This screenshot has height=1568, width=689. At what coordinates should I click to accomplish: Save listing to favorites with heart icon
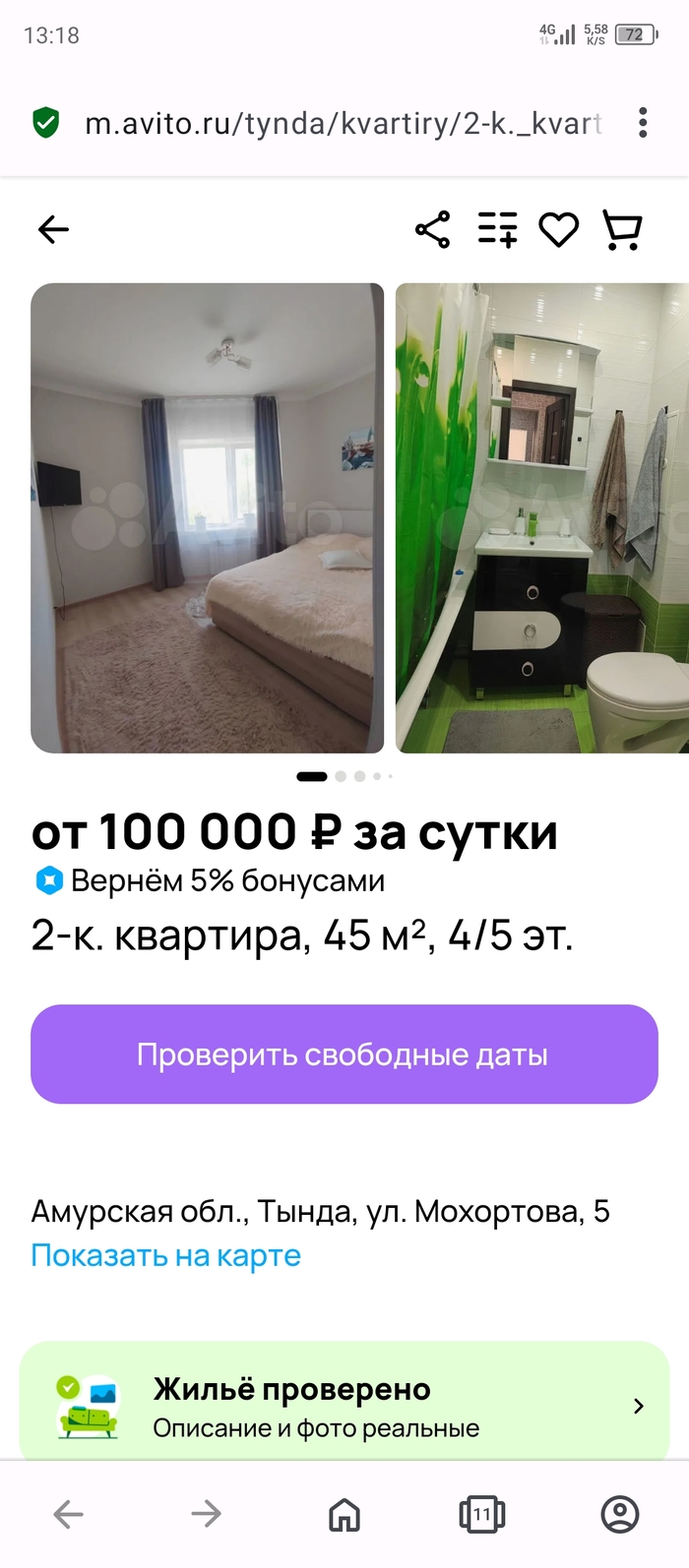[558, 230]
